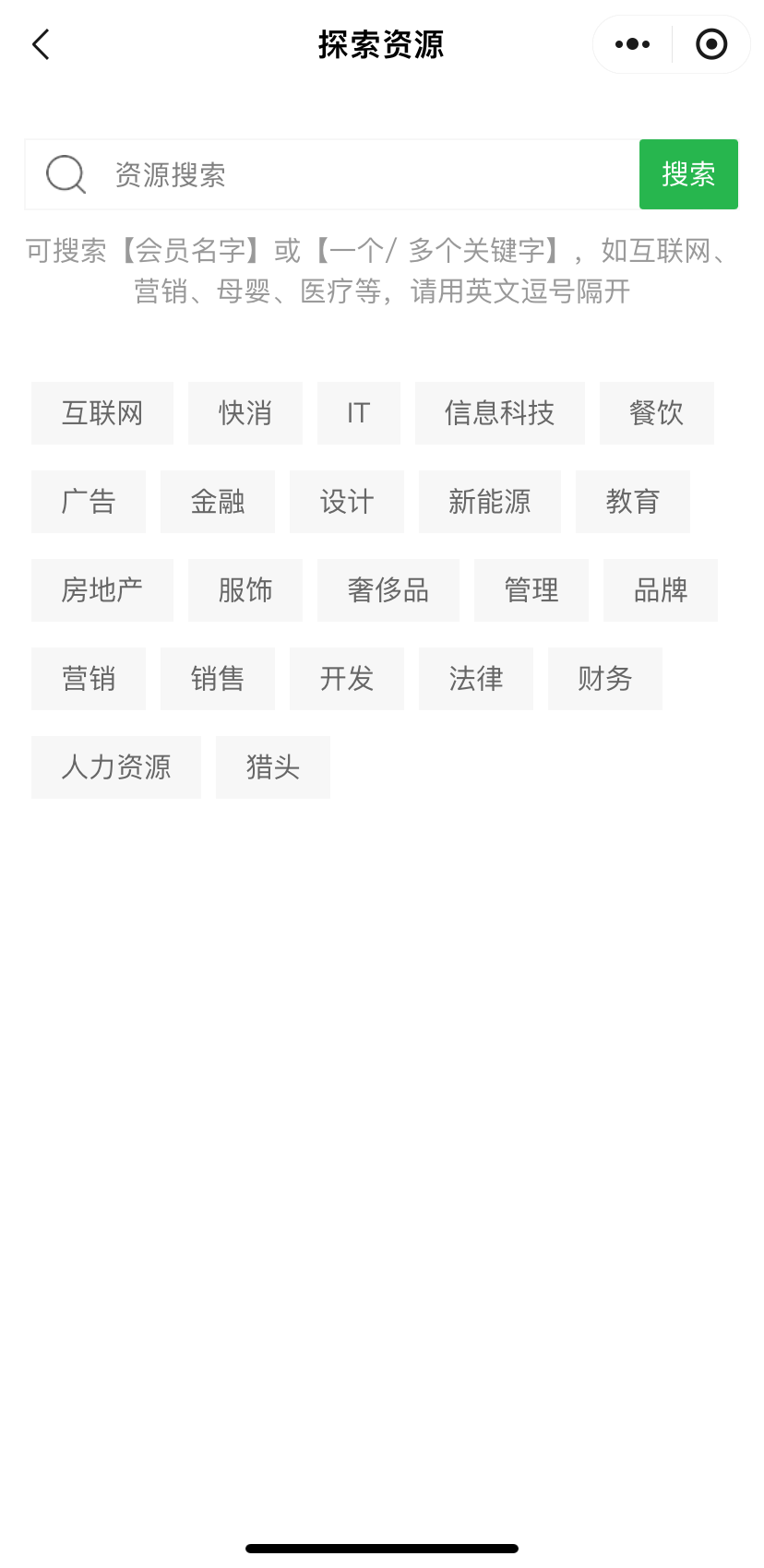
Task: Go back from 探索资源 page
Action: click(x=41, y=44)
